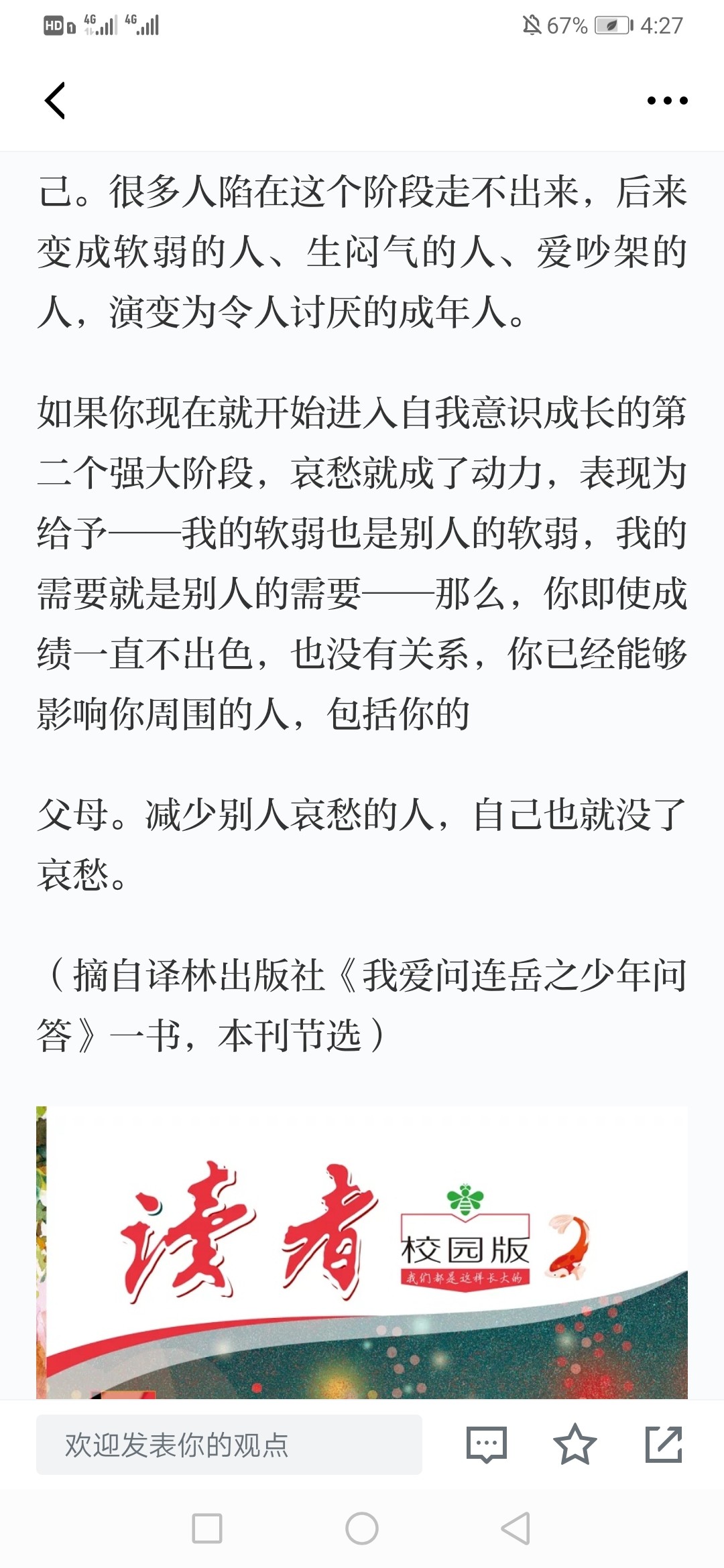Tap the 欢迎发表你的观点 comment field

coord(229,1445)
